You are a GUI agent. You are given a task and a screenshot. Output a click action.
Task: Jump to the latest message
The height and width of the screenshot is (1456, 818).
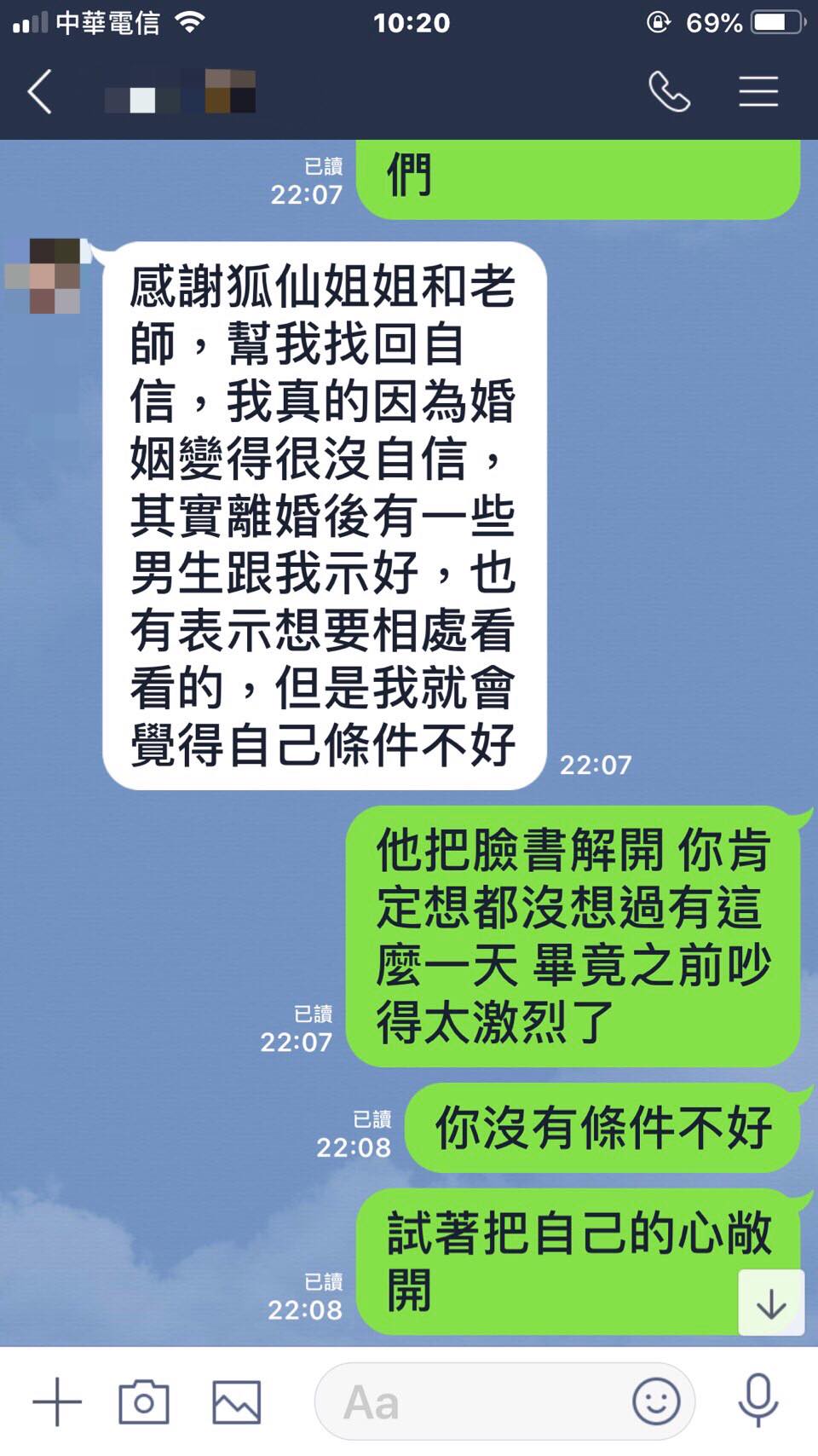pos(770,1303)
